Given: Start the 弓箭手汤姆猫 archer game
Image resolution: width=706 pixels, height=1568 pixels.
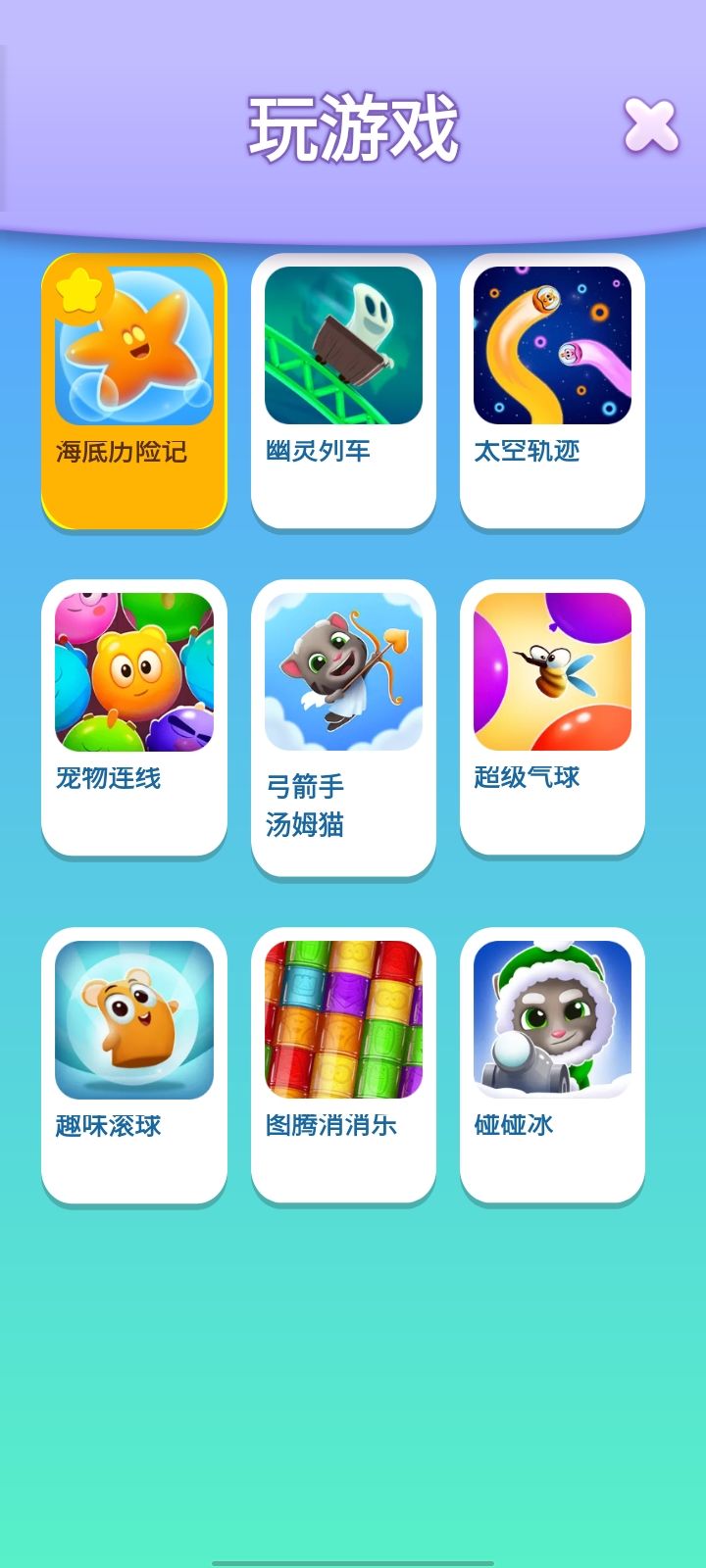Looking at the screenshot, I should pyautogui.click(x=343, y=726).
